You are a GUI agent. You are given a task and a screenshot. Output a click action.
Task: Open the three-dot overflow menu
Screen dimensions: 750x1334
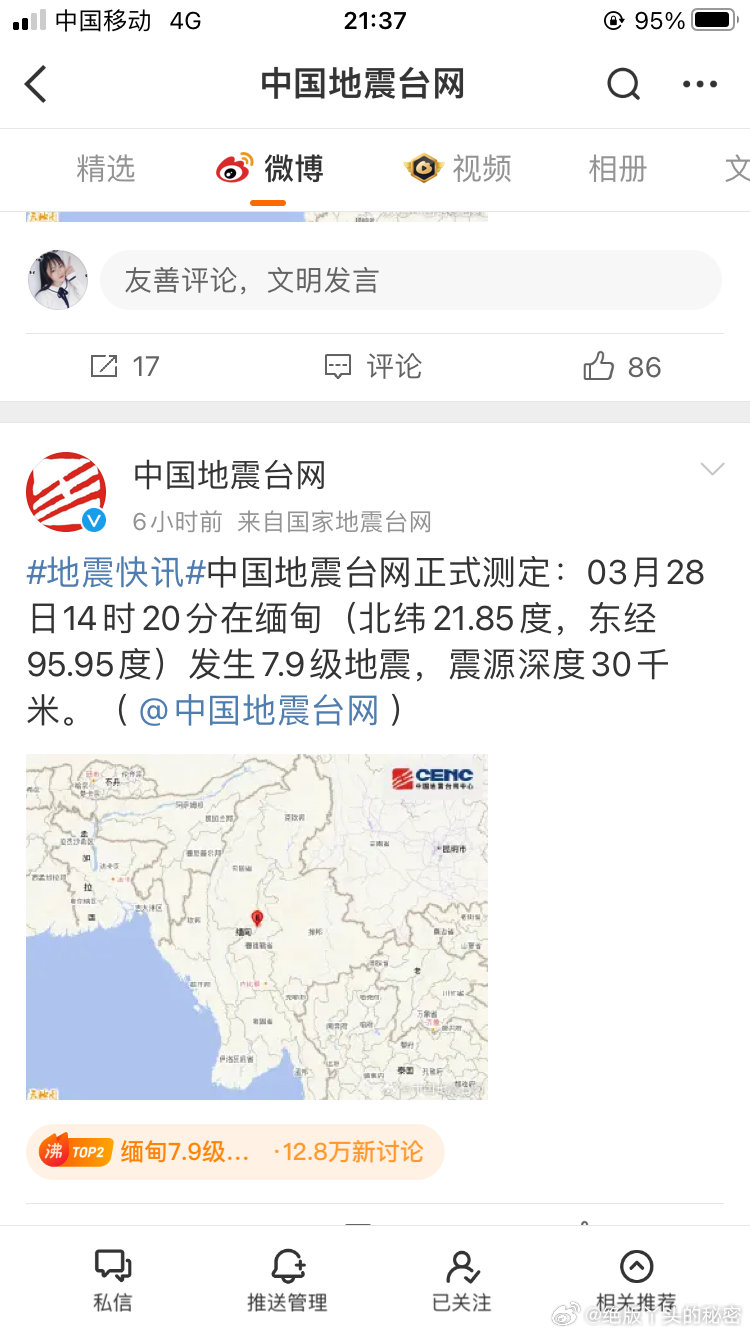tap(700, 85)
